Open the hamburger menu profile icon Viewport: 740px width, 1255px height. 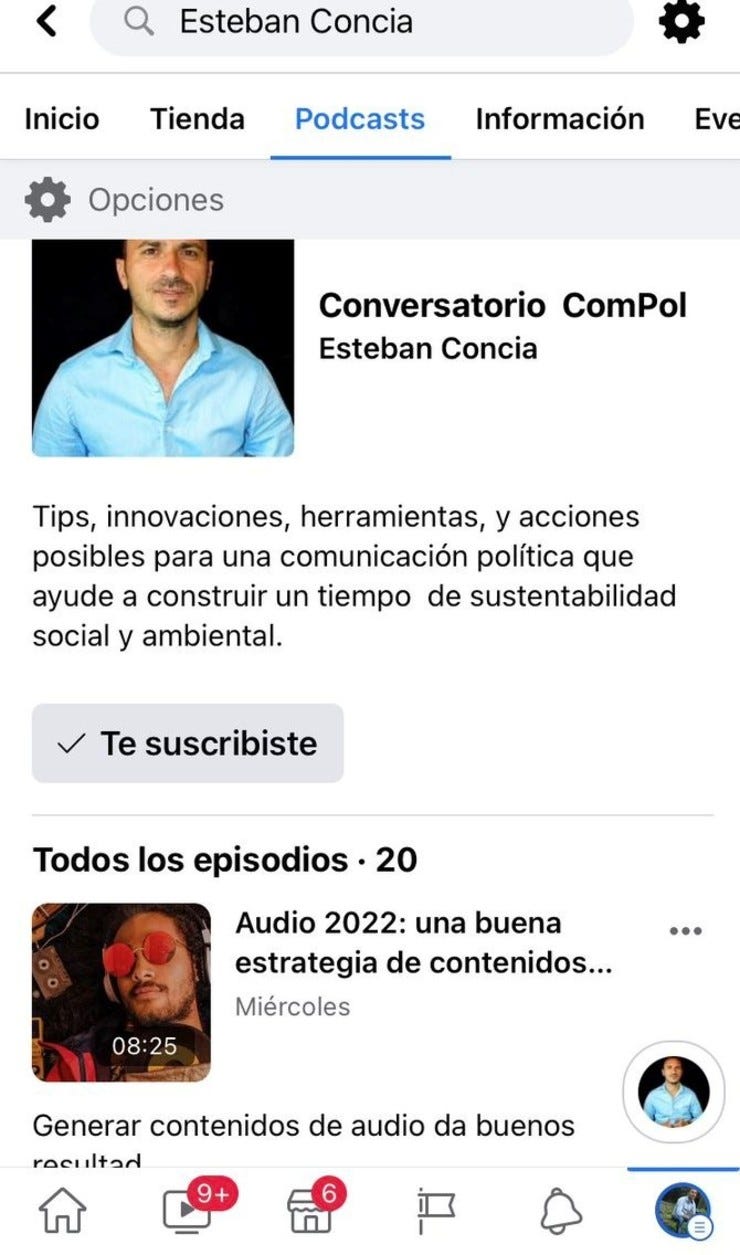click(x=685, y=1213)
